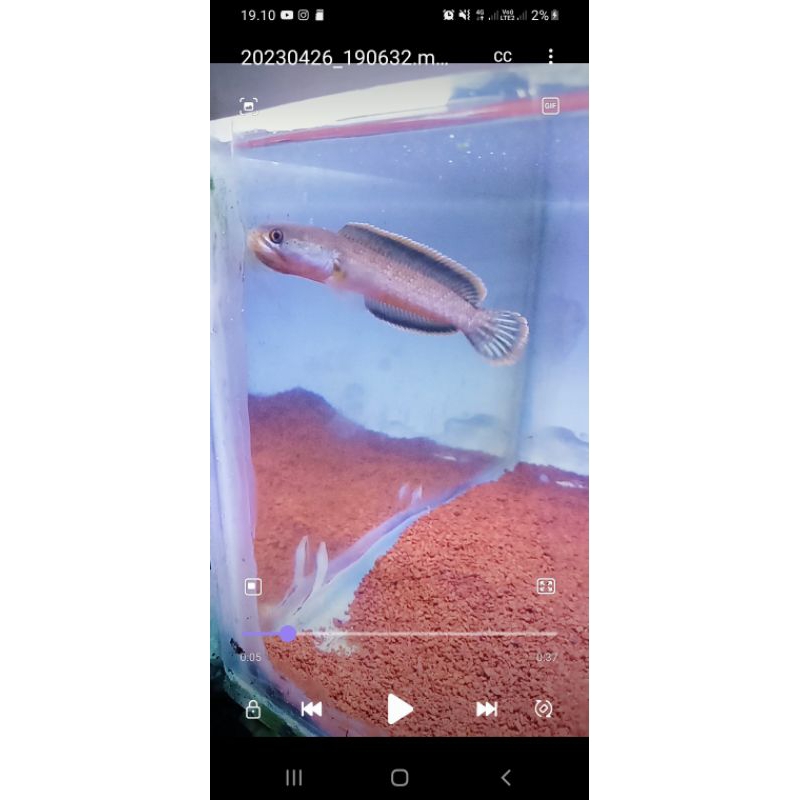This screenshot has width=800, height=800.
Task: Lock the player screen controls
Action: (253, 709)
